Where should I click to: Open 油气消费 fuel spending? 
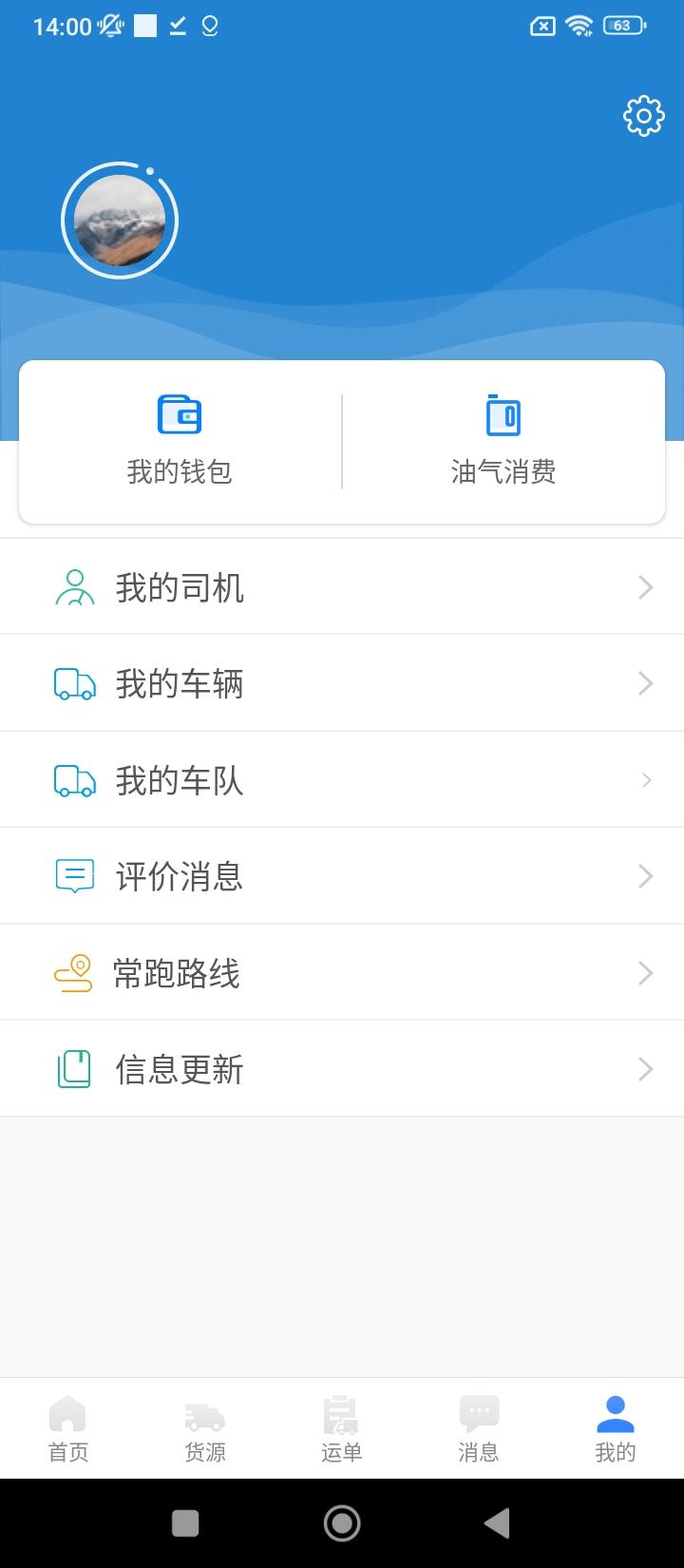pos(503,441)
